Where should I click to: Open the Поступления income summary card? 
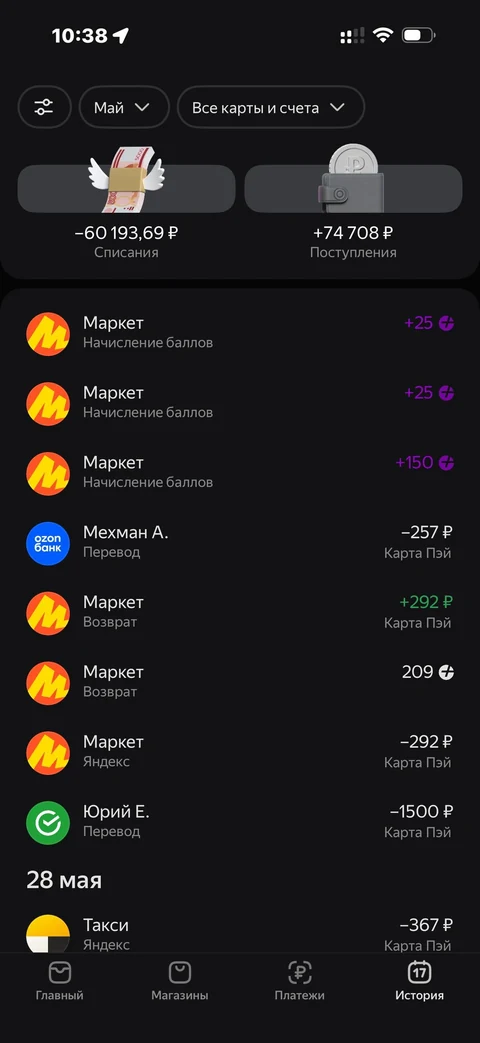(x=353, y=203)
